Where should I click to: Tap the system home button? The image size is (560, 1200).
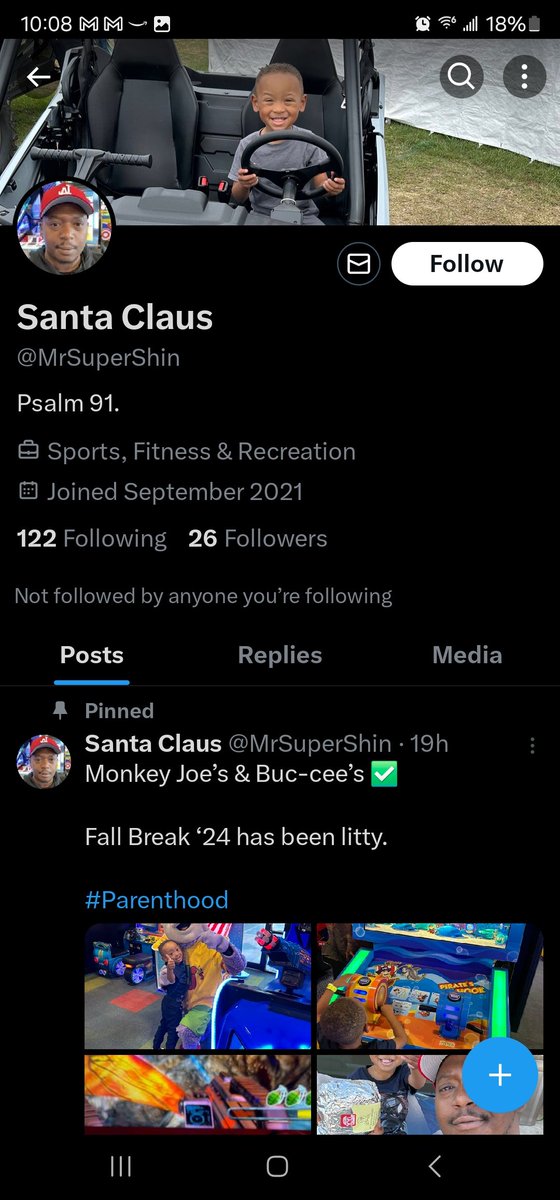(x=278, y=1166)
